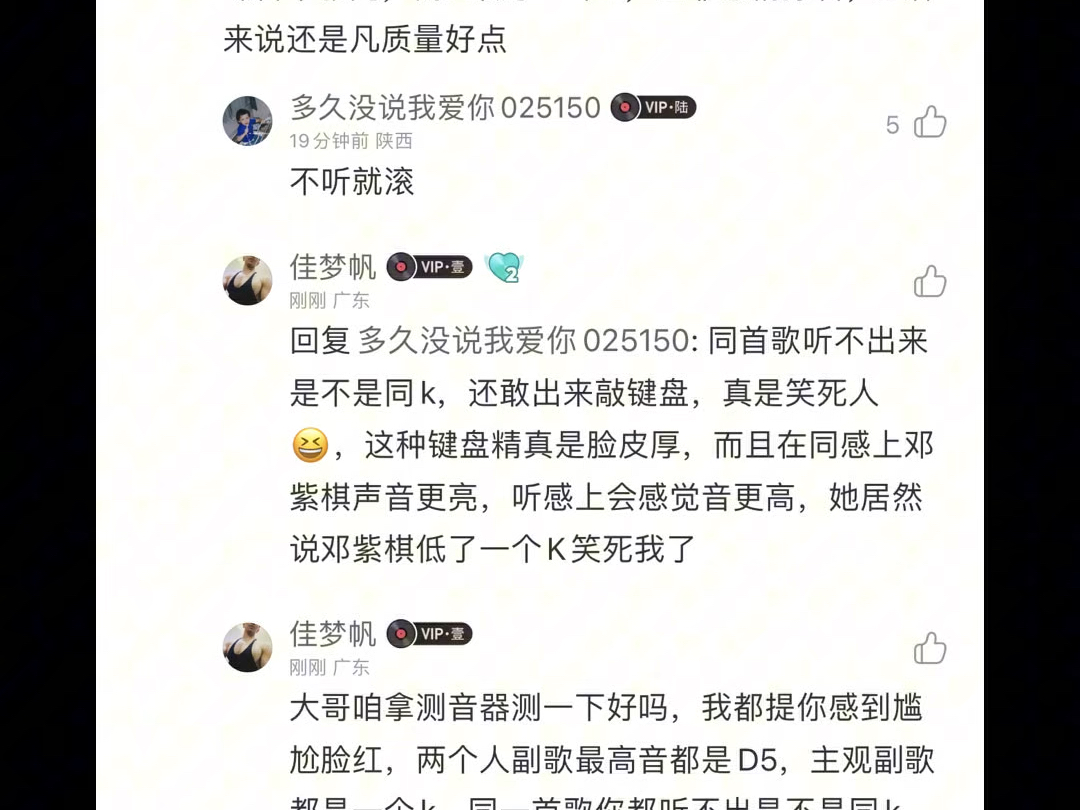Like the comment saying 不听就滚
The height and width of the screenshot is (810, 1080).
pos(929,123)
